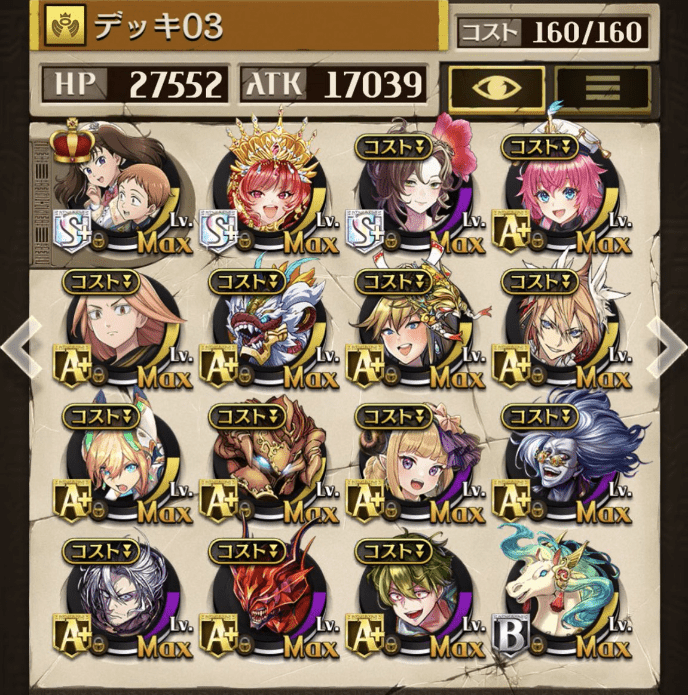
Task: Open the list menu button
Action: (602, 86)
